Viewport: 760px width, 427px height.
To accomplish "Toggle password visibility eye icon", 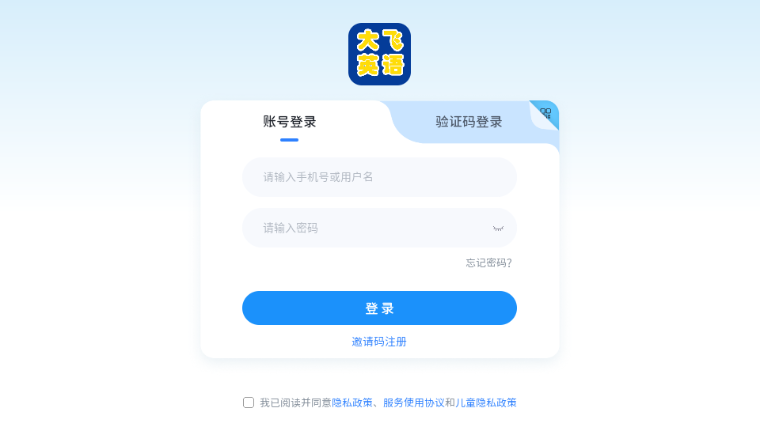I will pos(498,228).
